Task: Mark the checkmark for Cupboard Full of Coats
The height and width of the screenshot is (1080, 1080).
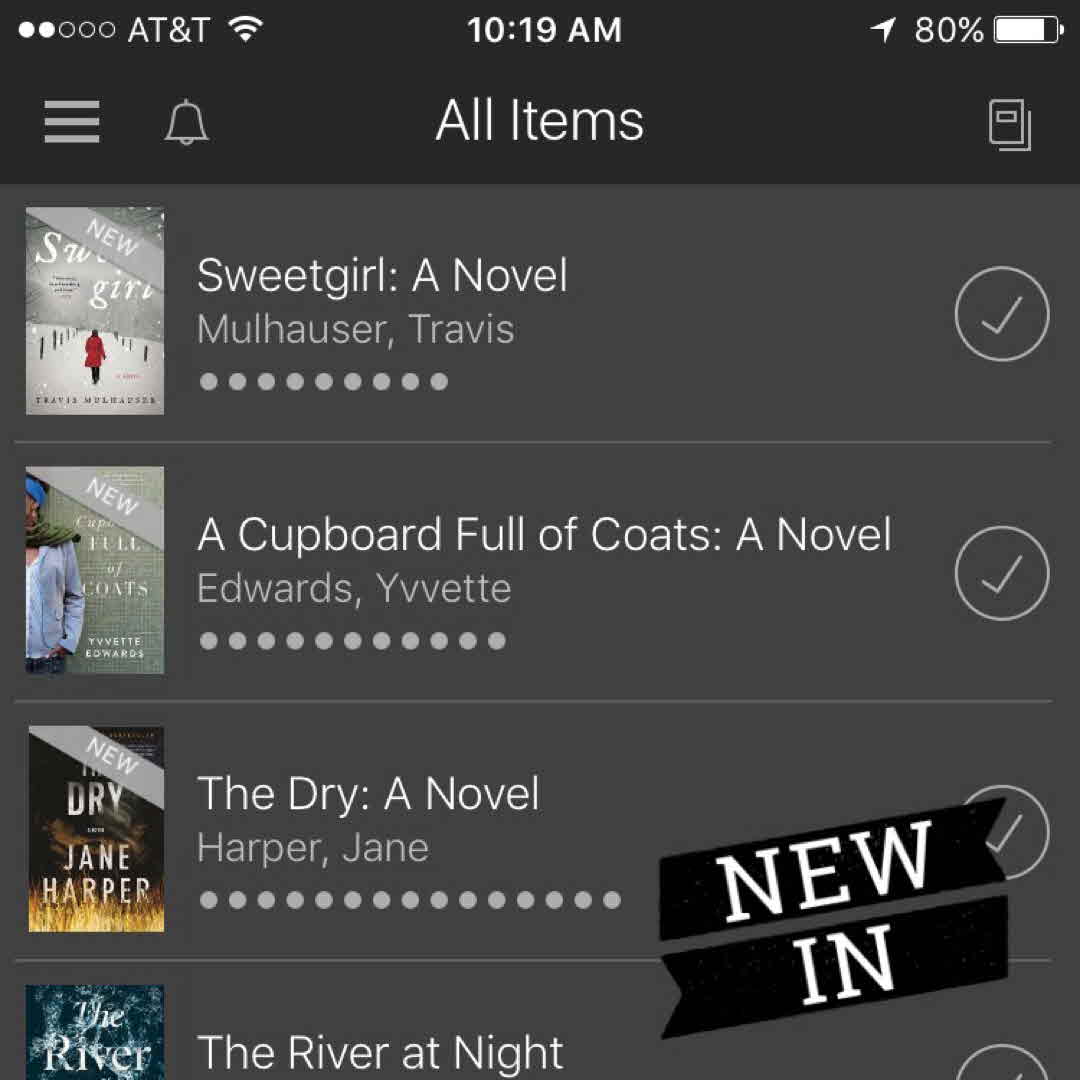Action: point(1001,573)
